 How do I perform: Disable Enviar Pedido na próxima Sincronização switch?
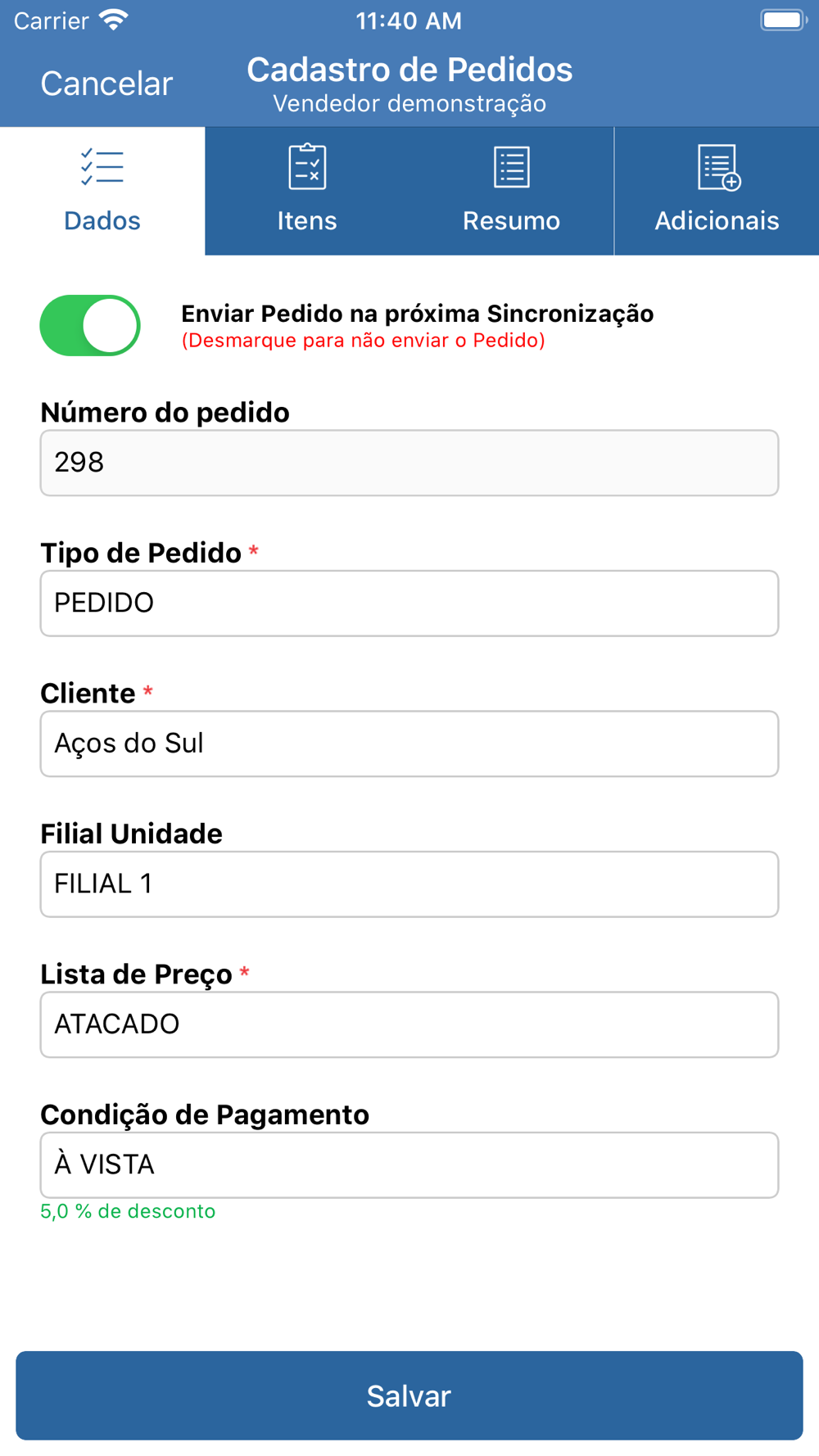pos(90,326)
